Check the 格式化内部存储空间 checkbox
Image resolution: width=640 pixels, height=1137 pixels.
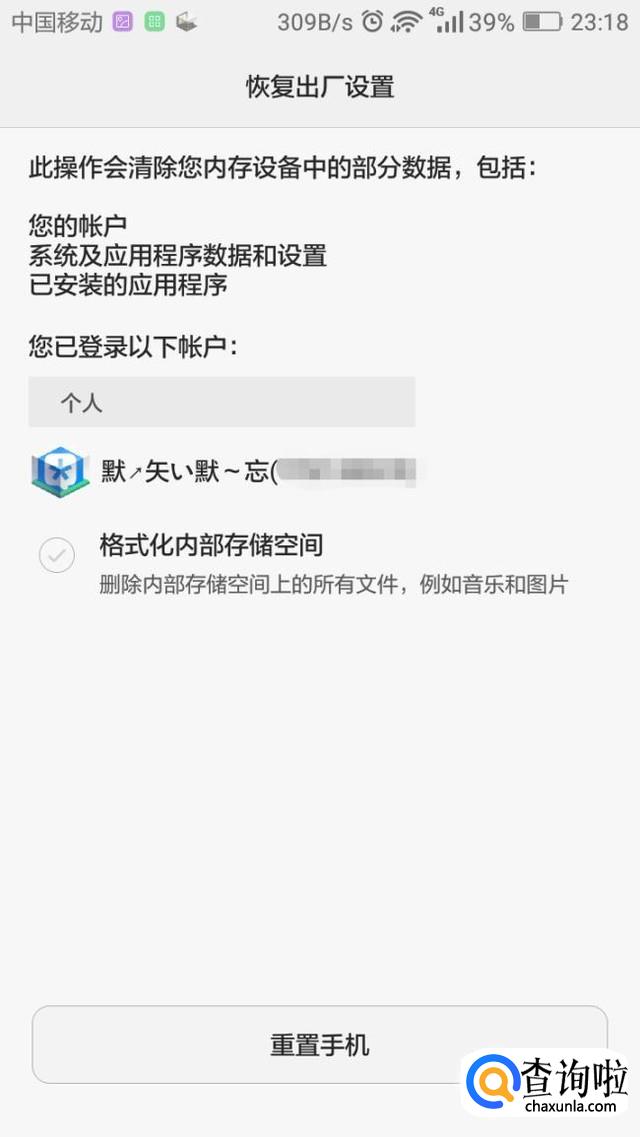57,555
